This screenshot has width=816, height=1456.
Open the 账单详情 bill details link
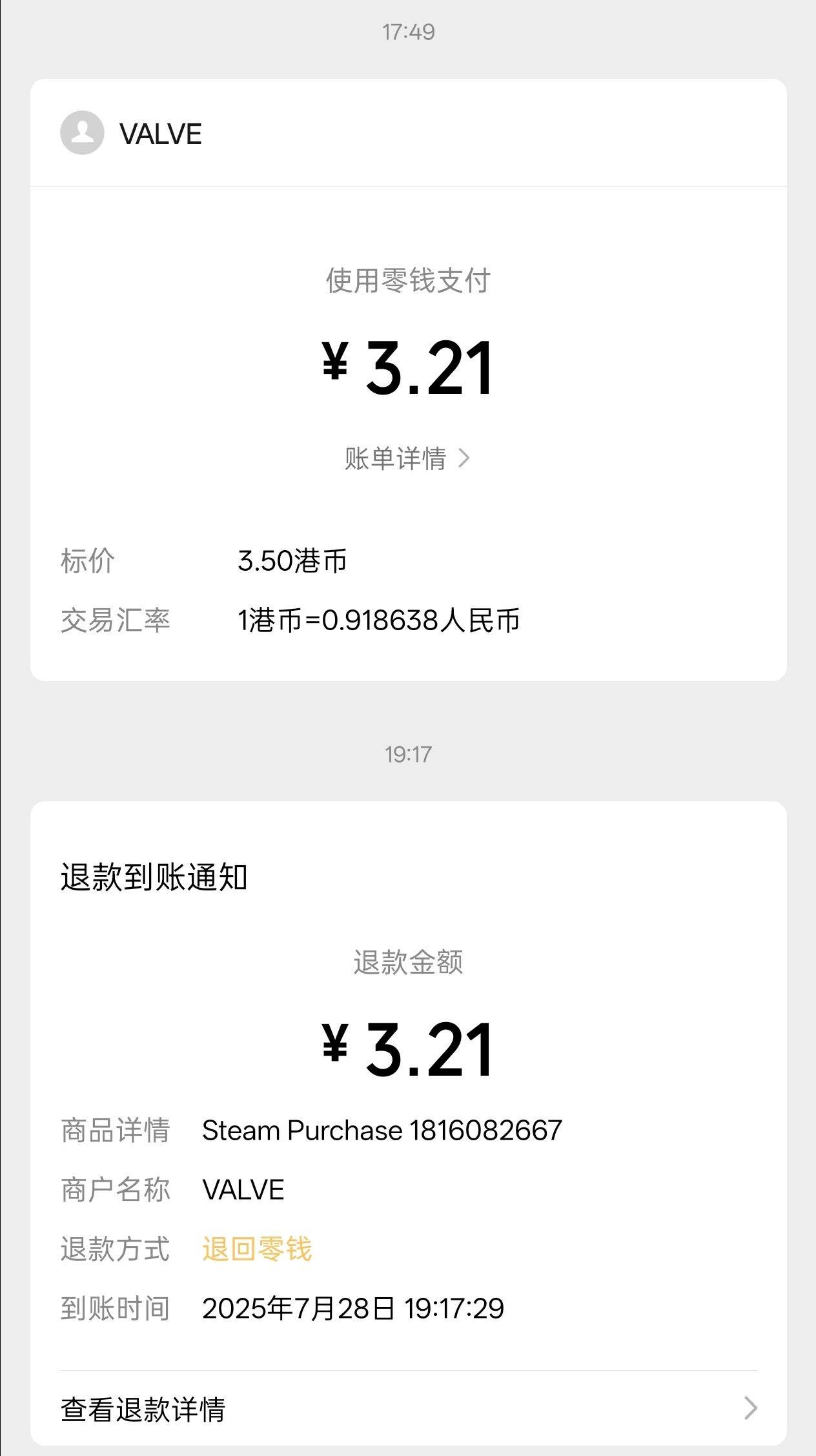[x=407, y=458]
